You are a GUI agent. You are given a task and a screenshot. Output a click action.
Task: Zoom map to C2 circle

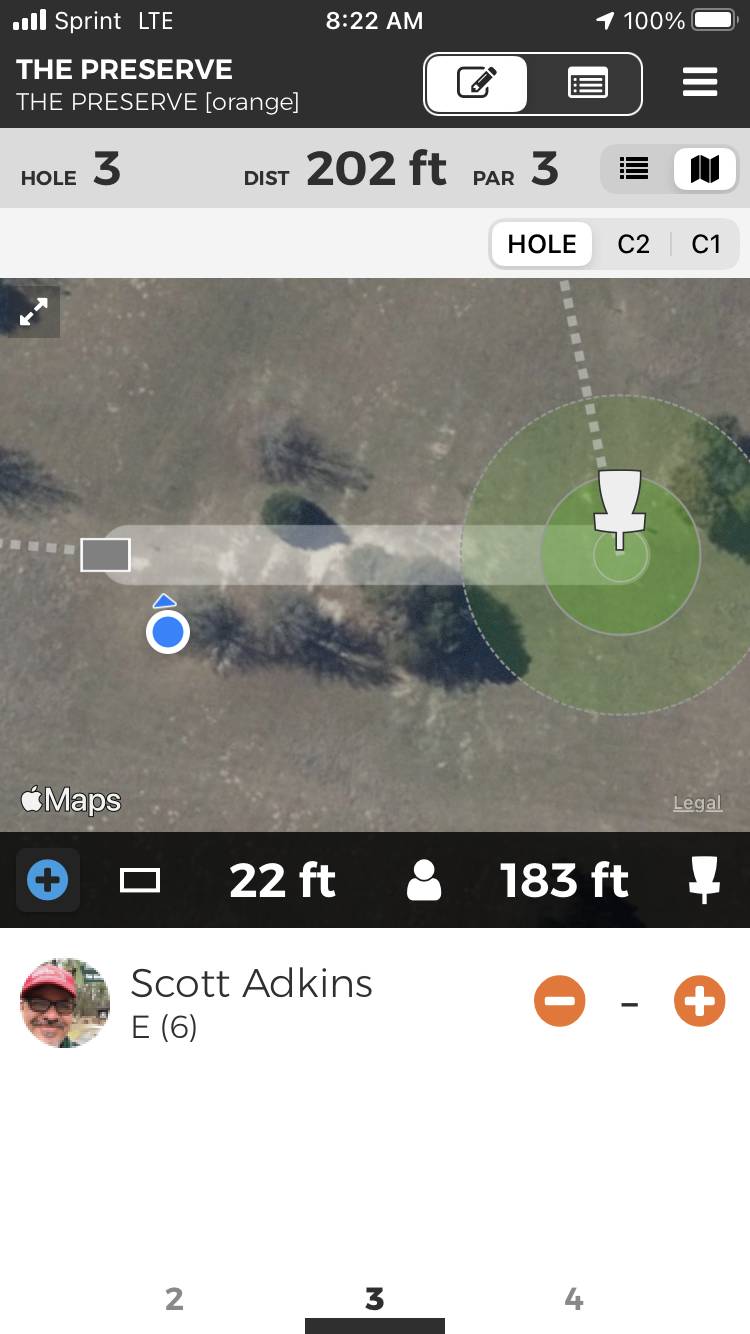[x=633, y=244]
